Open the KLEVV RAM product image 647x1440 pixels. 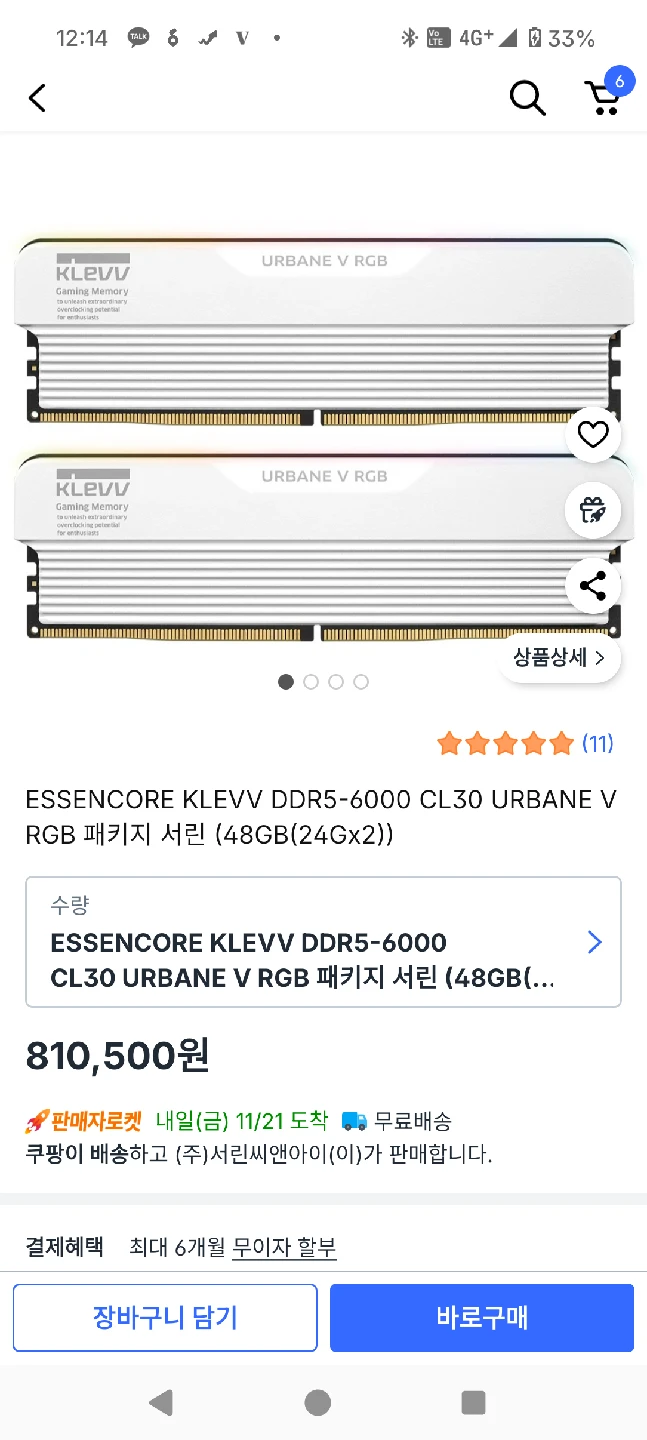click(300, 440)
